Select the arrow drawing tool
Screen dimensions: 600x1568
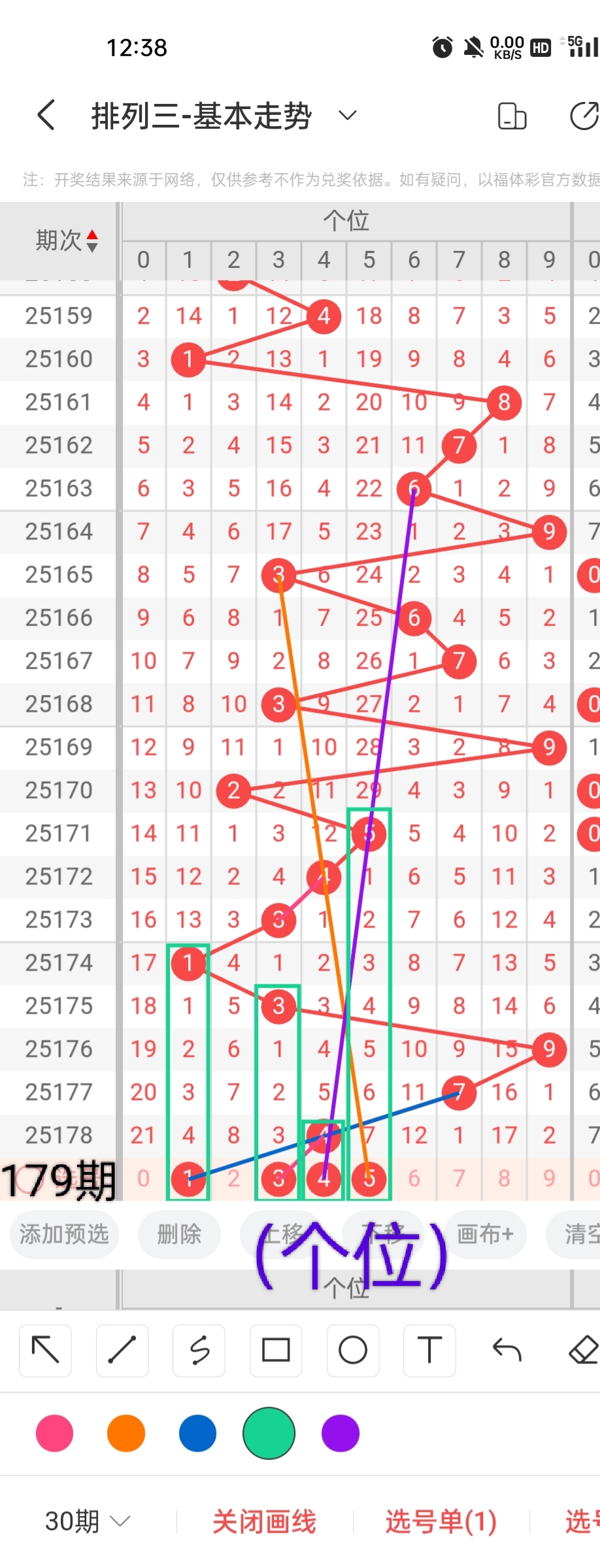46,1350
